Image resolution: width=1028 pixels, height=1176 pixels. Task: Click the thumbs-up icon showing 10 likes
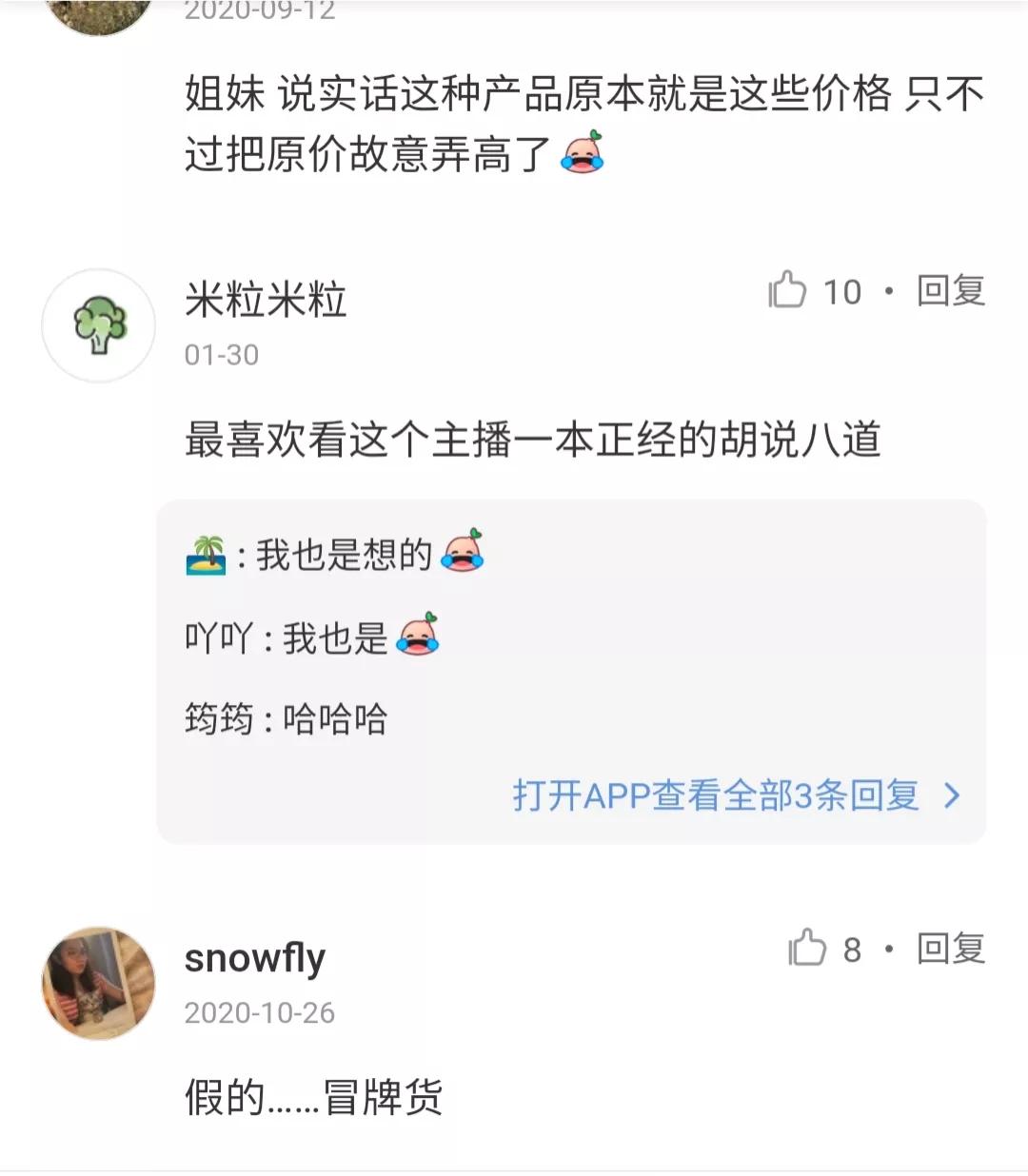point(790,292)
